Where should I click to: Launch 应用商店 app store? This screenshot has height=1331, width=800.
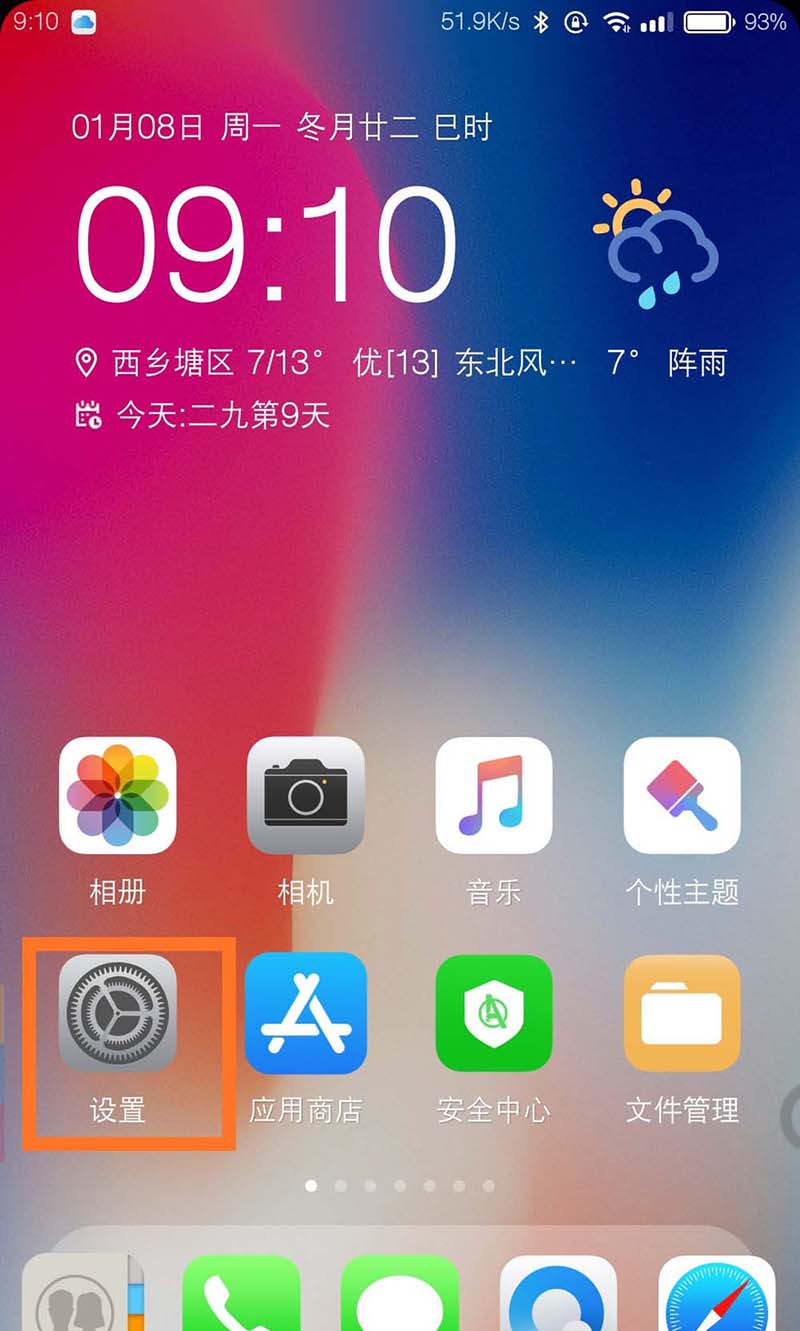coord(305,1012)
